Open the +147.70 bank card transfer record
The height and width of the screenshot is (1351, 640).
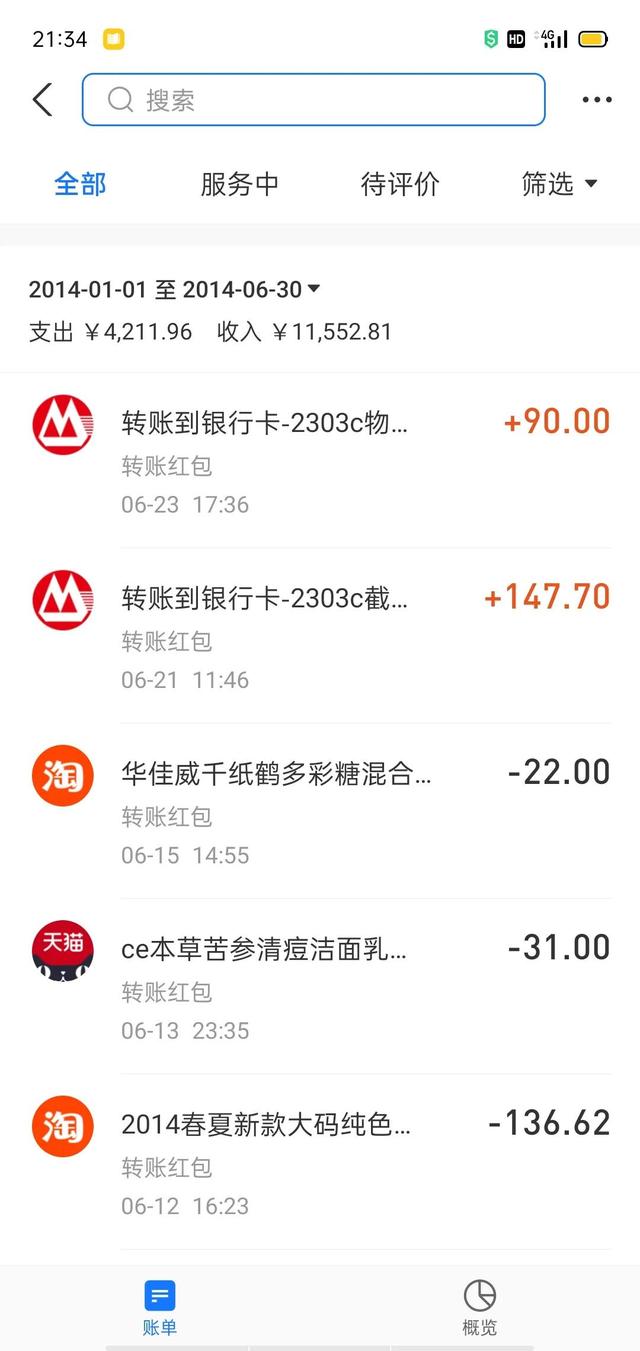320,636
